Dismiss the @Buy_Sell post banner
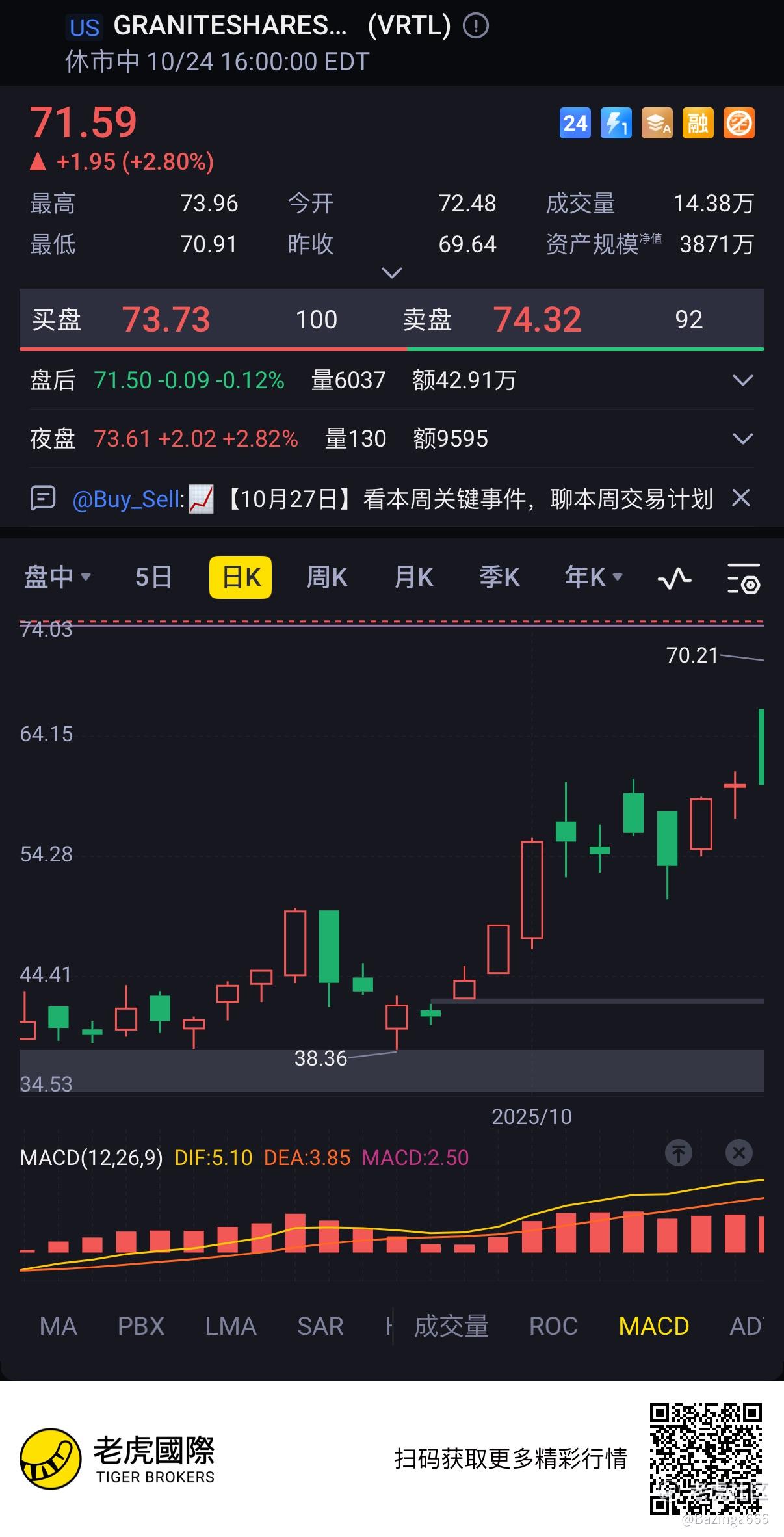The height and width of the screenshot is (1537, 784). (x=741, y=499)
